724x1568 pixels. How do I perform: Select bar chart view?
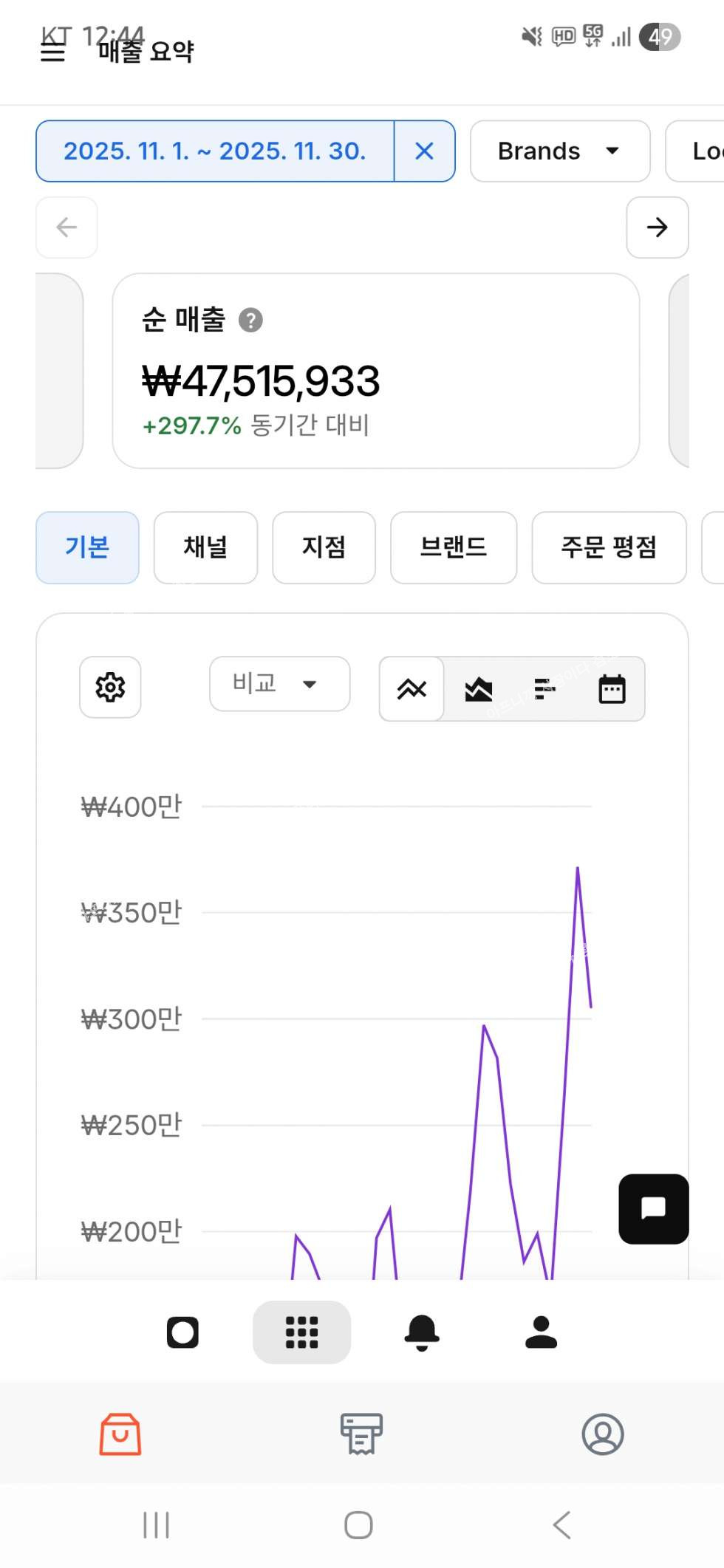click(544, 689)
